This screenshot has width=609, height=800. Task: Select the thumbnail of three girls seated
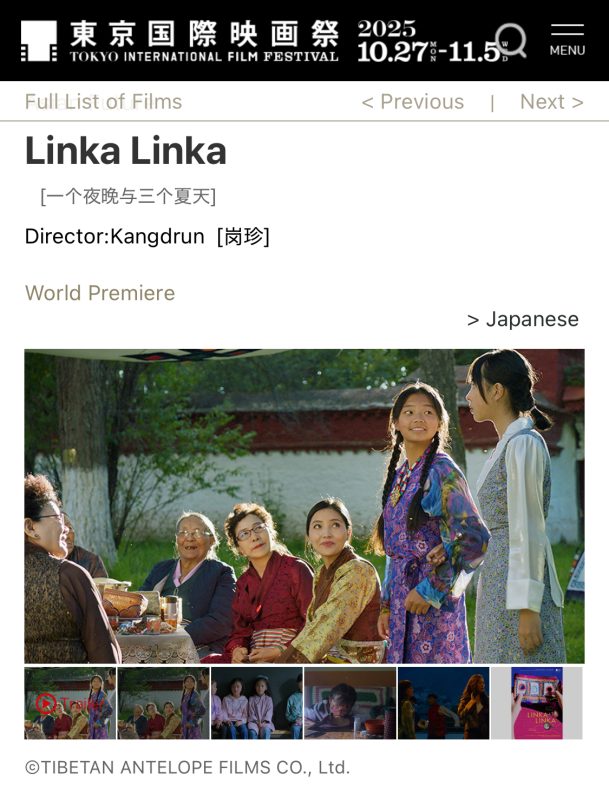(257, 703)
